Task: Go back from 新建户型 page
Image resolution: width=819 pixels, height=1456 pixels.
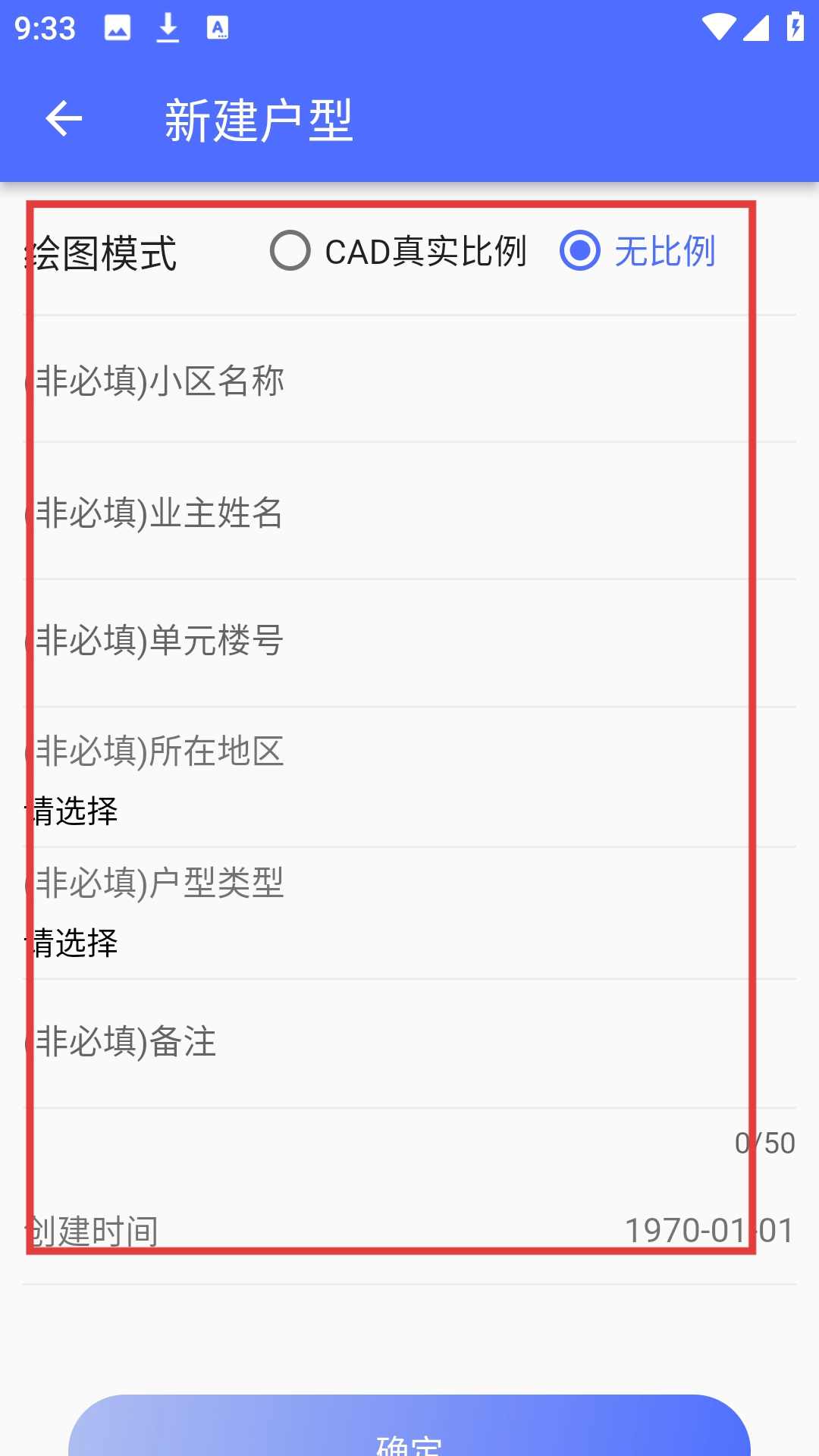Action: (x=64, y=119)
